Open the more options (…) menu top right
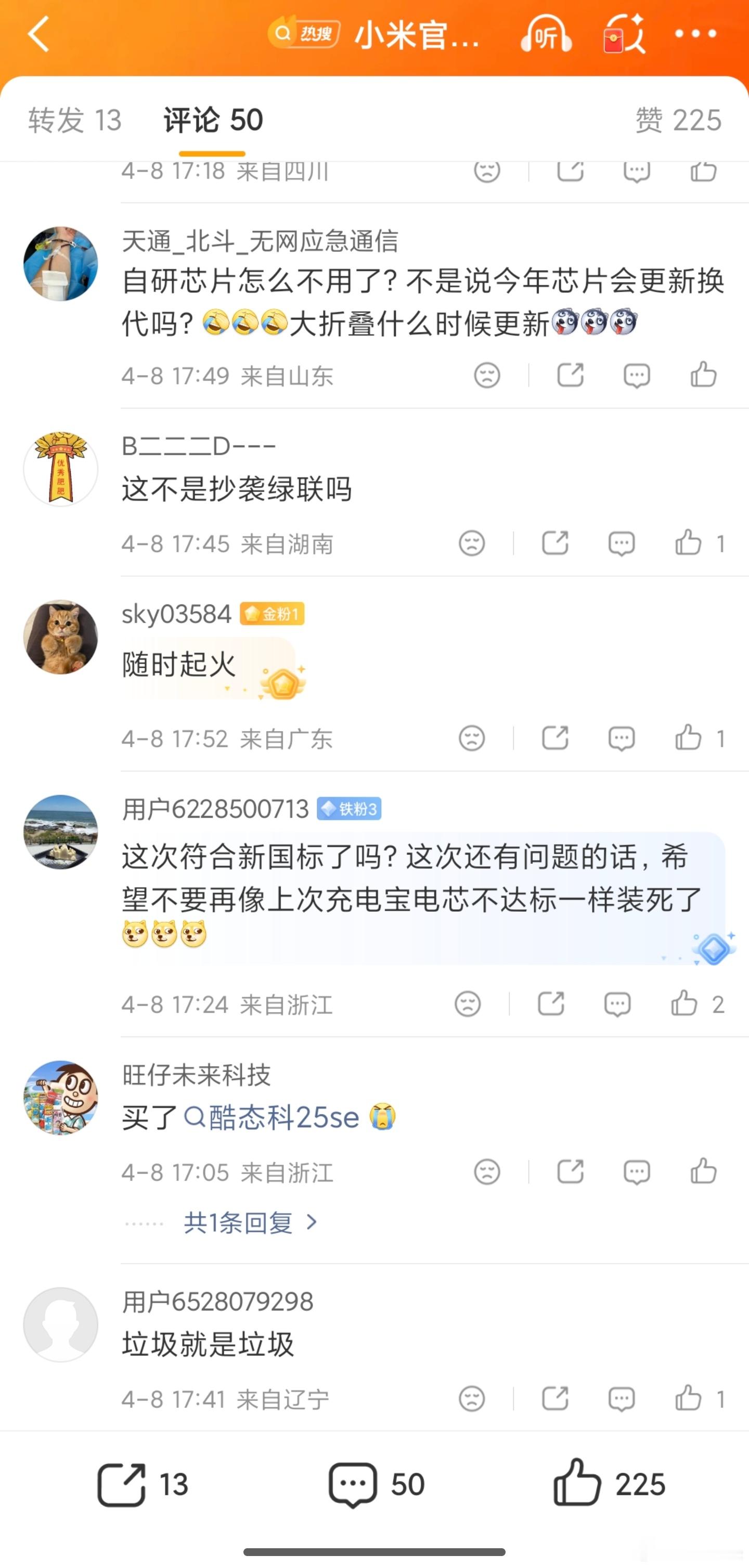Screen dimensions: 749x1568 (694, 35)
